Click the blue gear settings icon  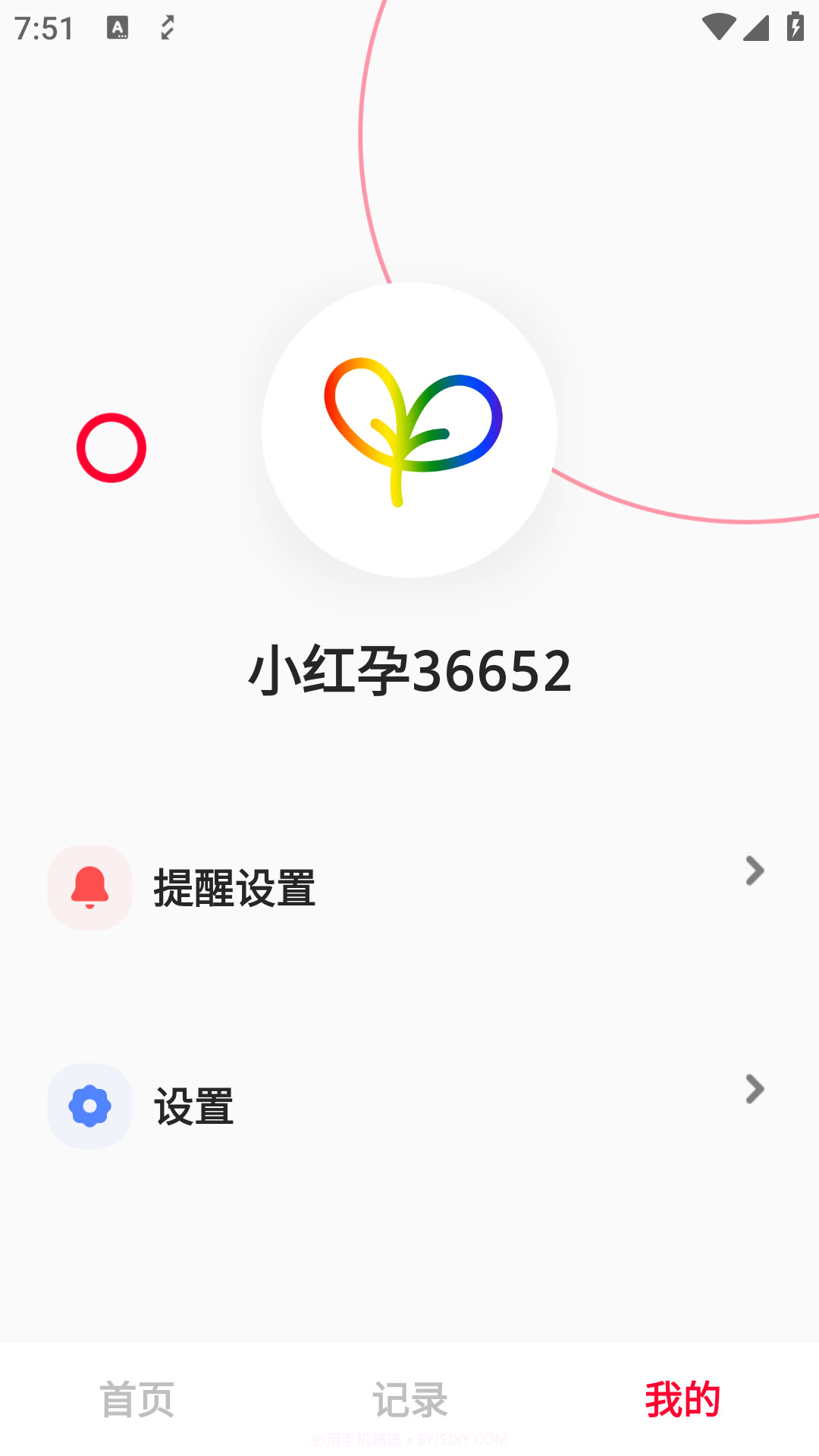coord(89,1106)
